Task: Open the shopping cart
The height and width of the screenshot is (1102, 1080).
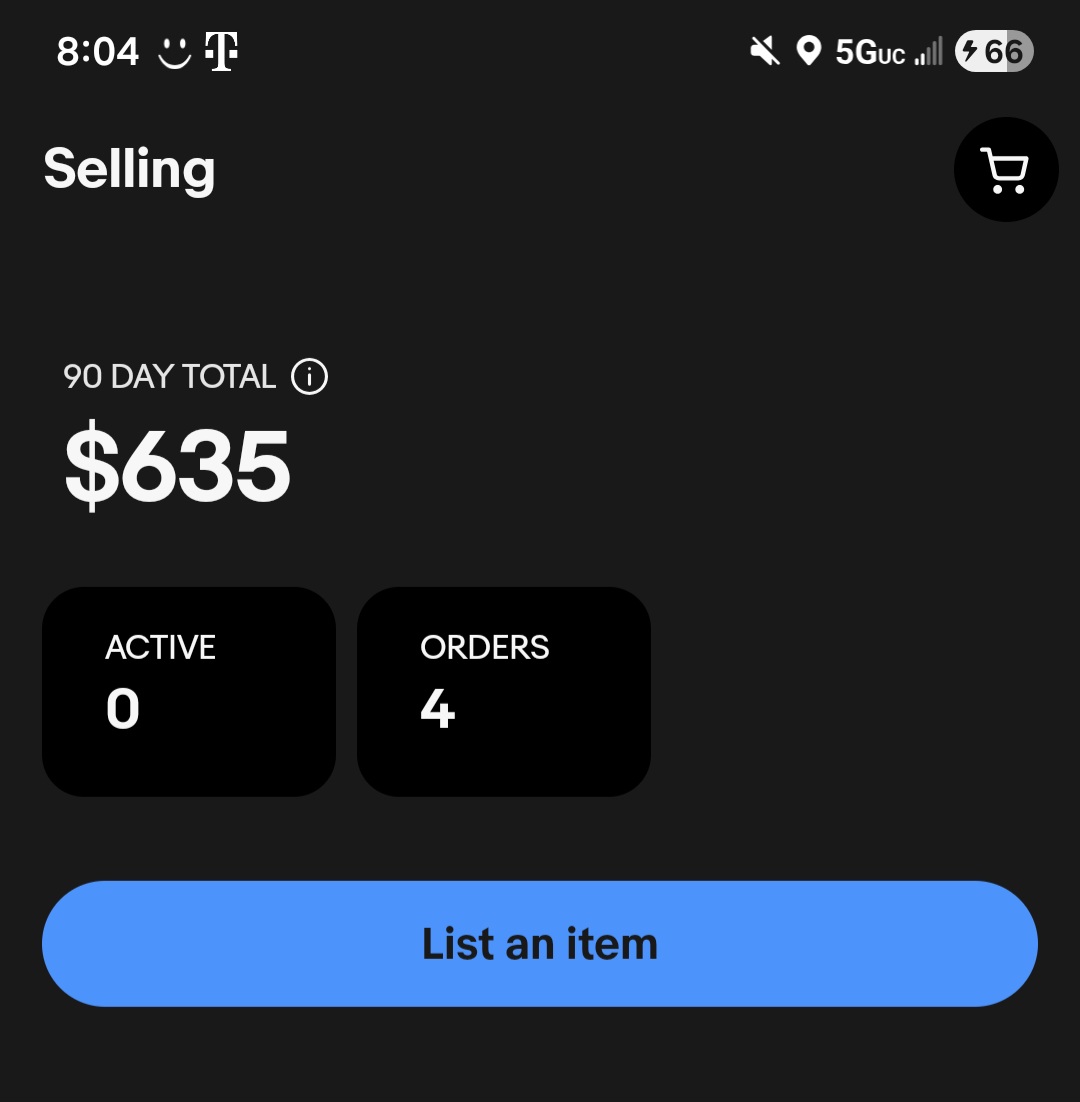Action: point(1006,170)
